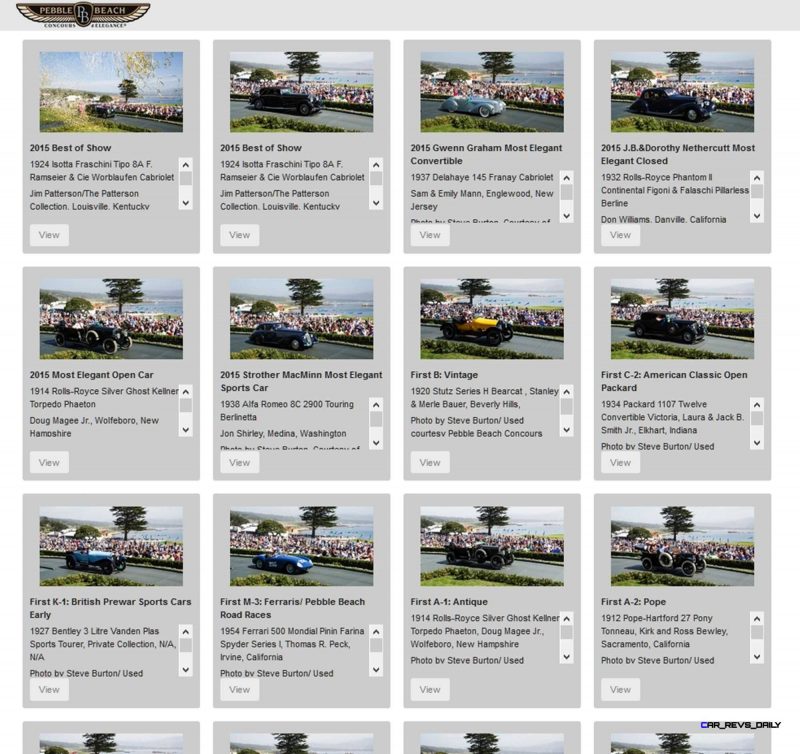Open View for J.B.&Dorothy Nethercutt Most Elegant Closed
The height and width of the screenshot is (754, 800).
[x=620, y=235]
